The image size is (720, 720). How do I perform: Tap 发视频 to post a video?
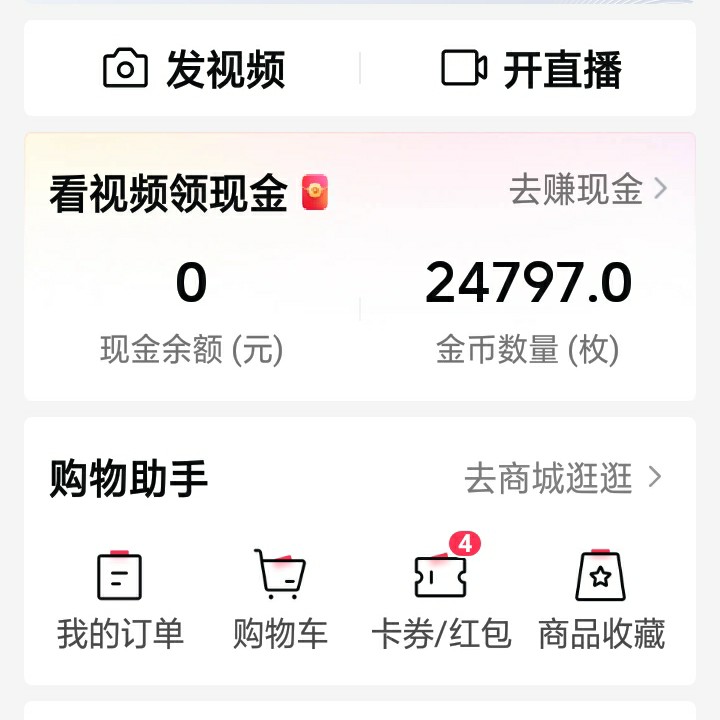(x=195, y=69)
